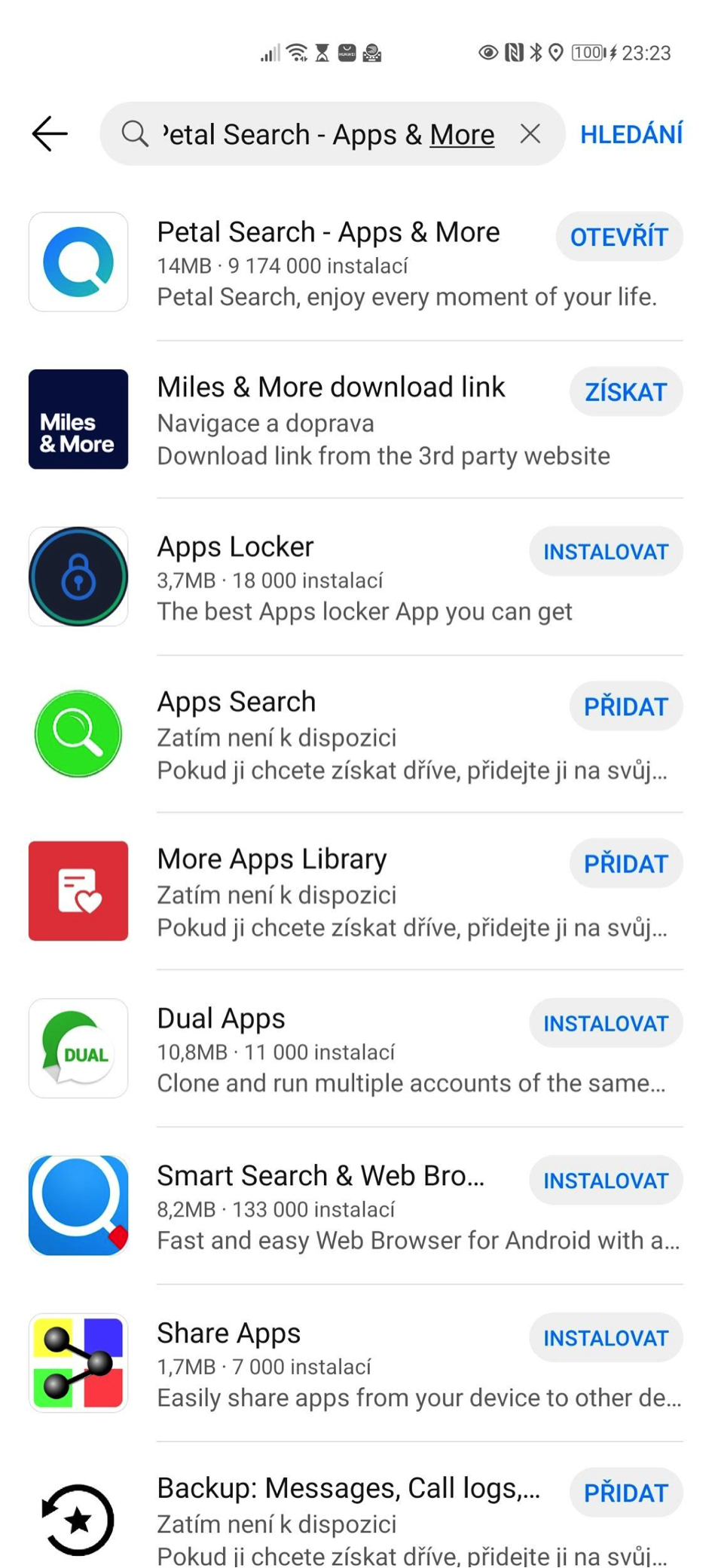Open Petal Search - Apps & More details

(x=328, y=233)
